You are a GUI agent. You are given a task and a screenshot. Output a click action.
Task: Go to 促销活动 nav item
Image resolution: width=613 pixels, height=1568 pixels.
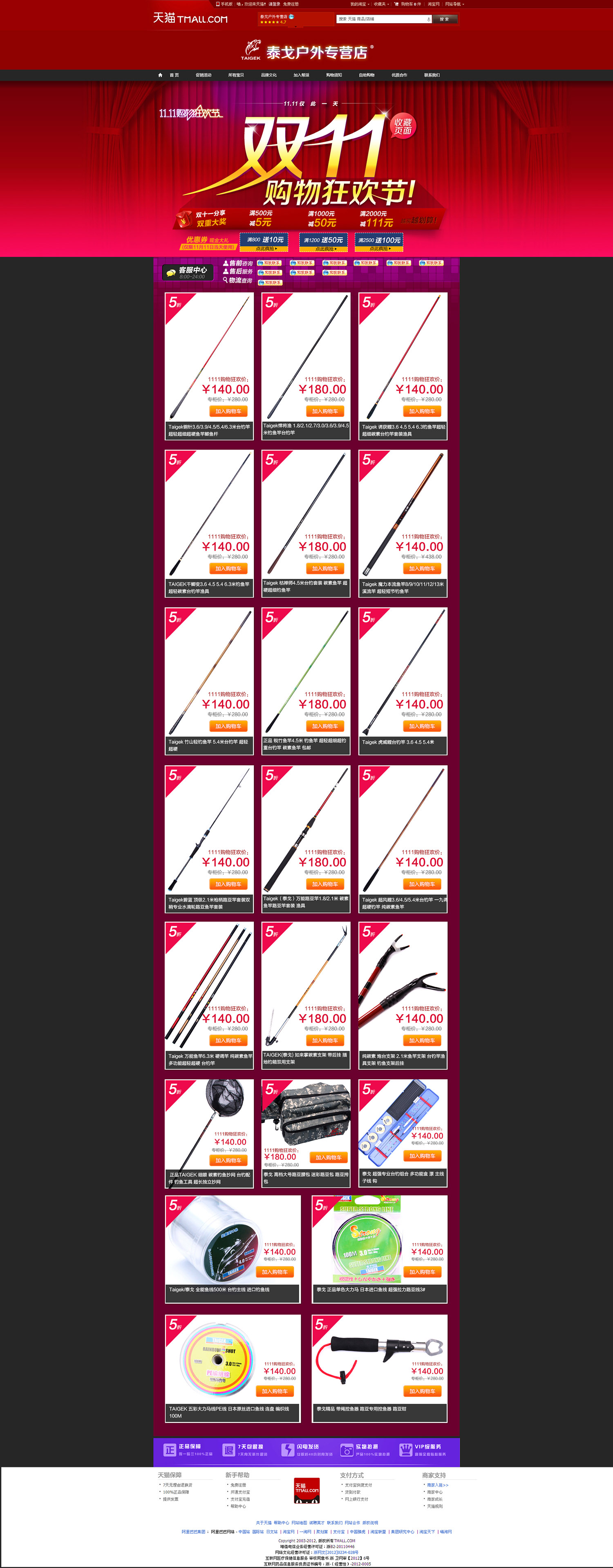[204, 75]
